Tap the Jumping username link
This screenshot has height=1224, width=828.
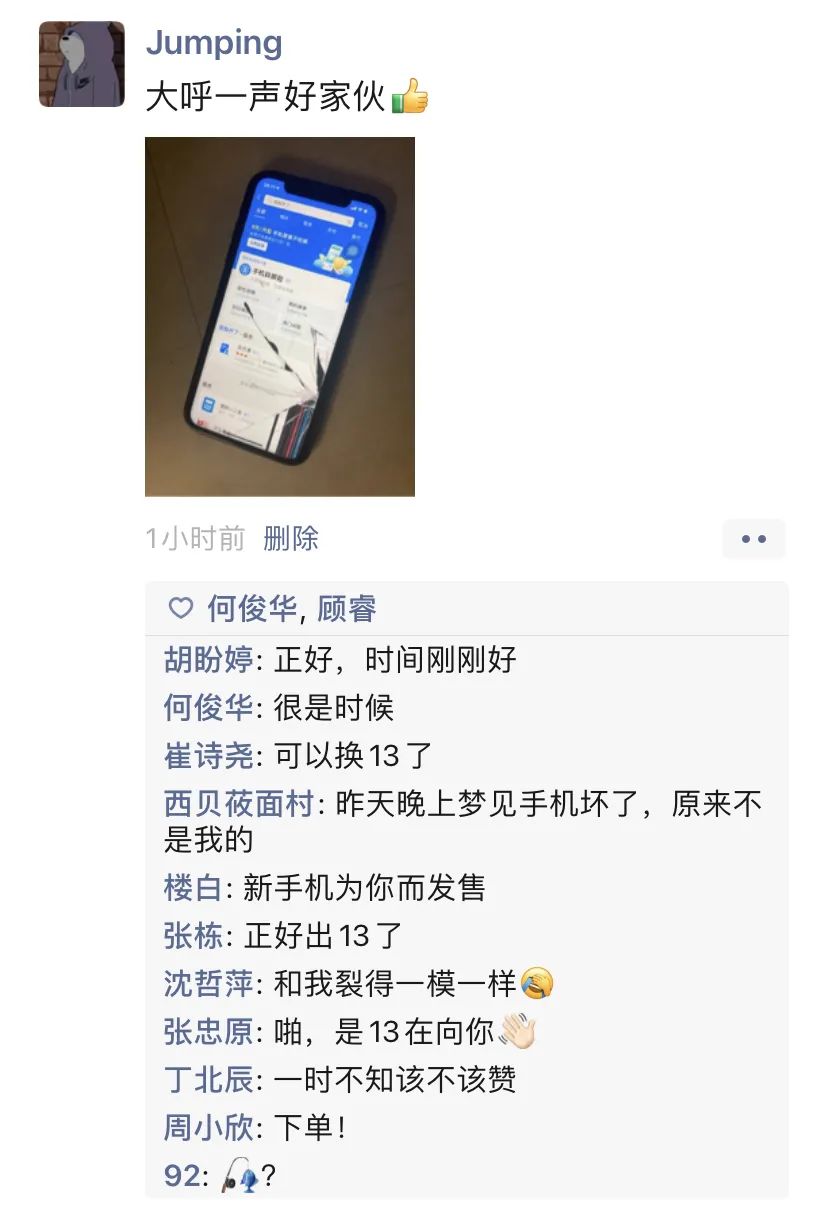[214, 42]
